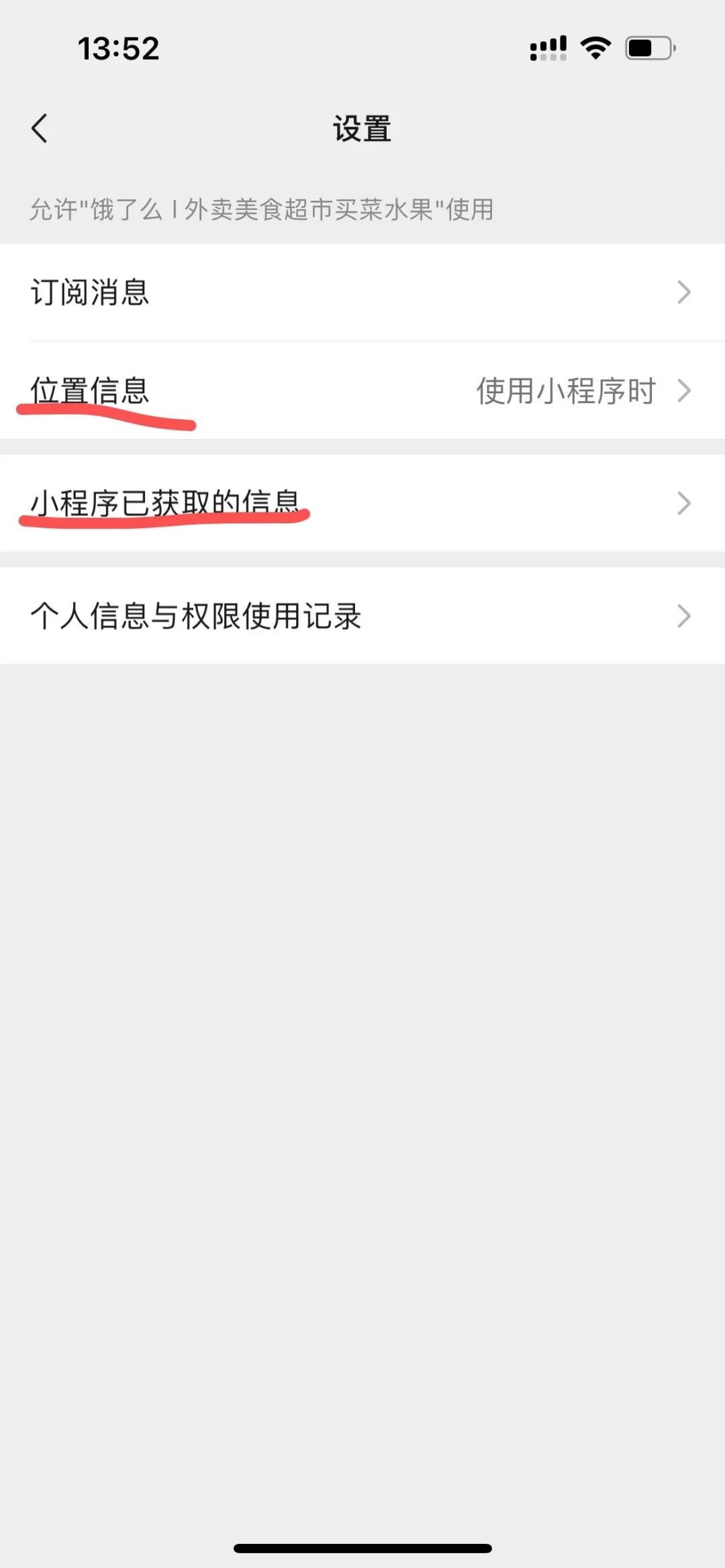Screen dimensions: 725x1568
Task: Expand the 订阅消息 row chevron
Action: click(x=685, y=291)
